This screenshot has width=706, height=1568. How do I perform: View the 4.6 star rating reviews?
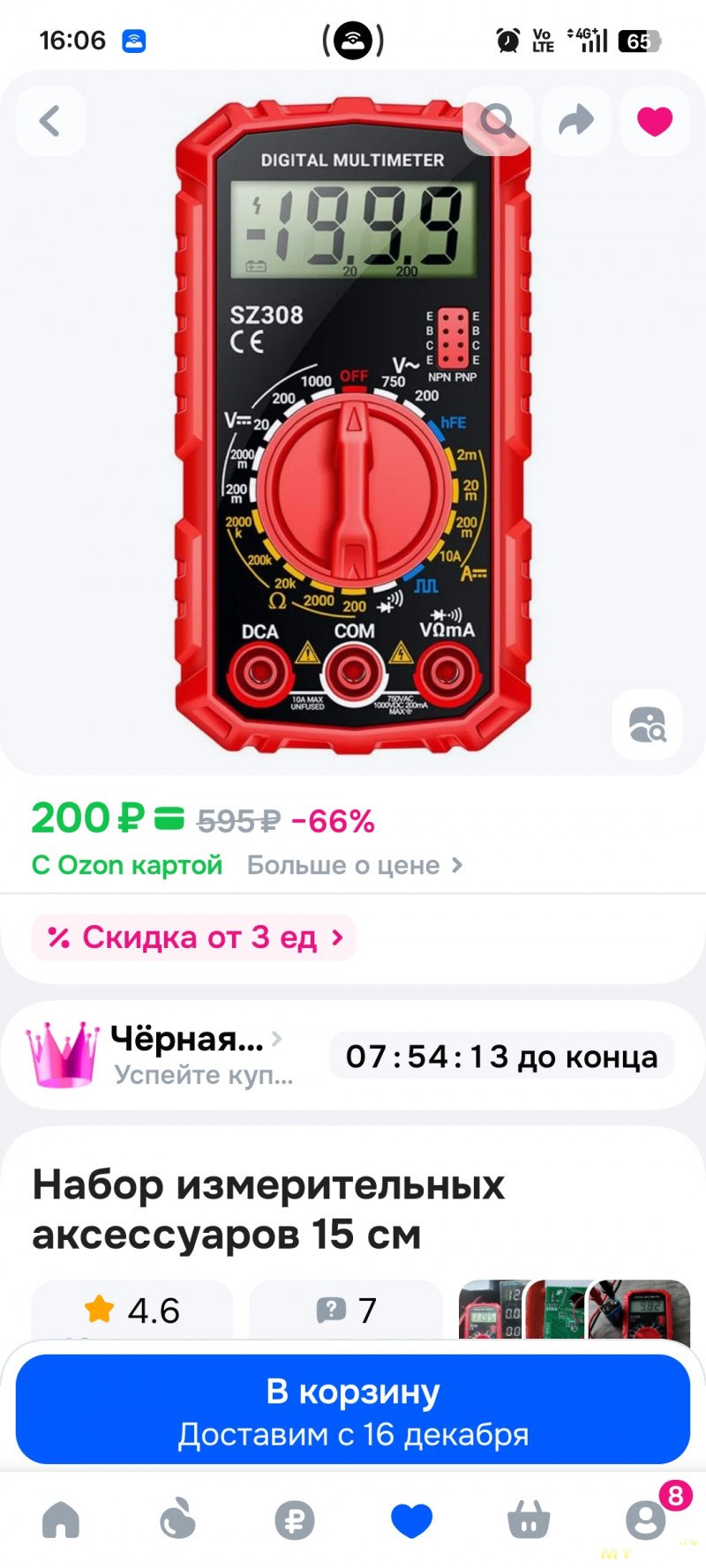pyautogui.click(x=132, y=1310)
